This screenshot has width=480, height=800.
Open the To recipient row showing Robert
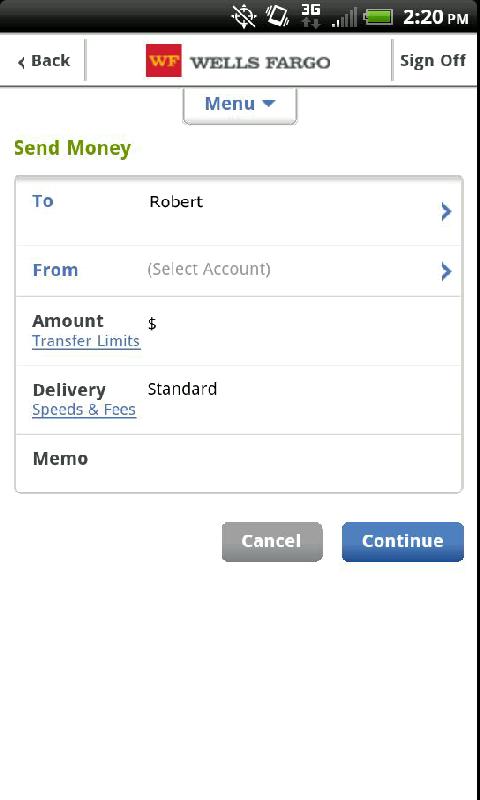pyautogui.click(x=239, y=211)
